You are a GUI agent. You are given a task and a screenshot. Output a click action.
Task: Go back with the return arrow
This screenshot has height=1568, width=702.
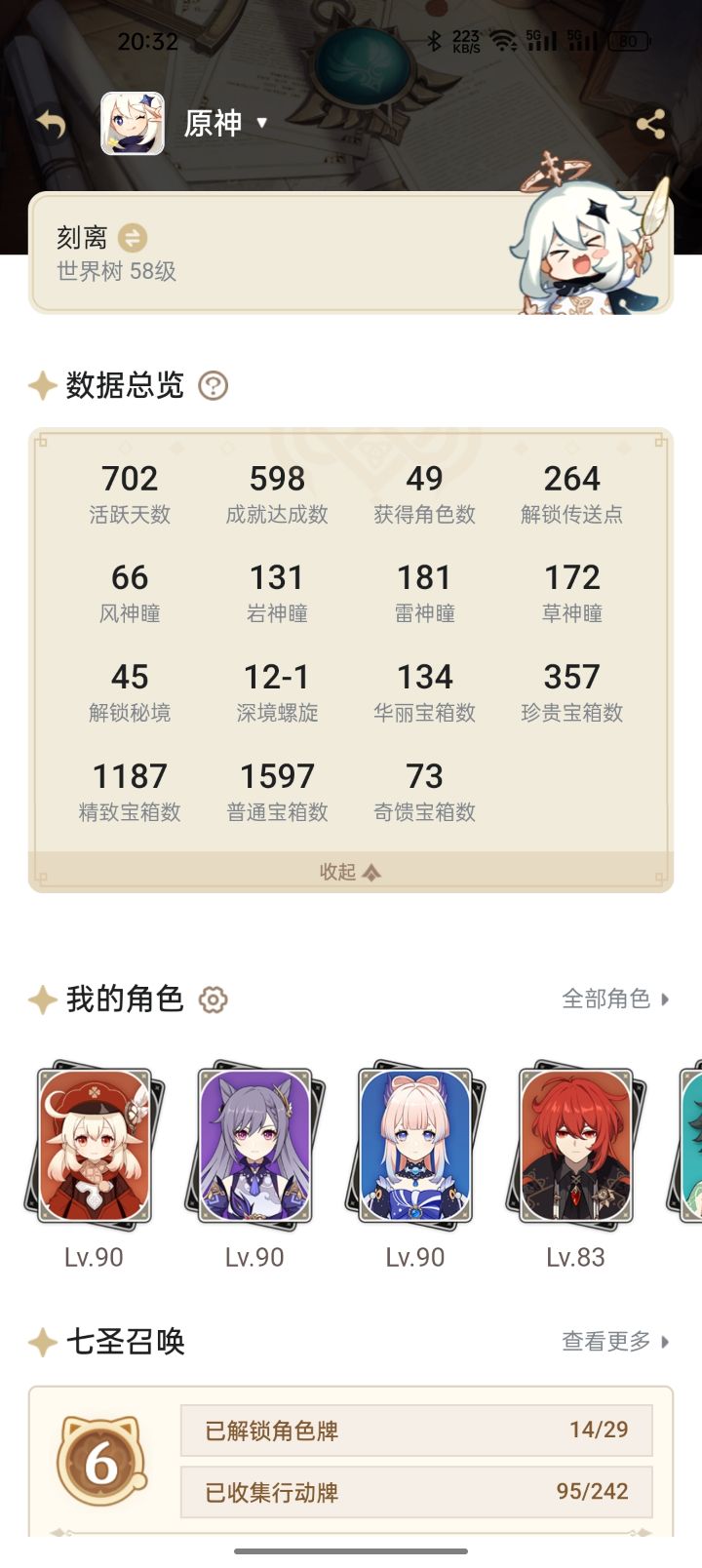[x=51, y=124]
